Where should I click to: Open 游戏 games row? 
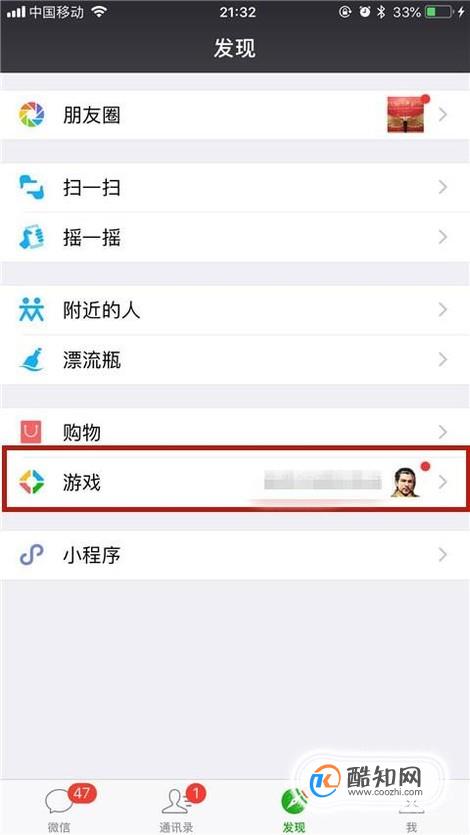[x=235, y=482]
